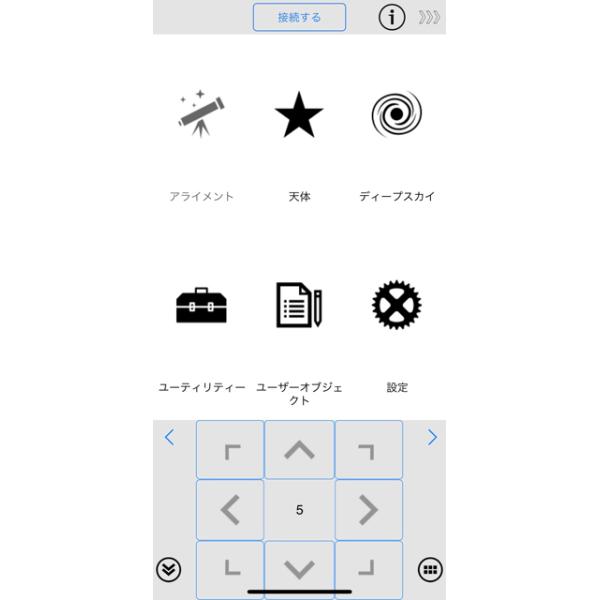Slew right with the right arrow key
600x600 pixels.
[x=369, y=510]
